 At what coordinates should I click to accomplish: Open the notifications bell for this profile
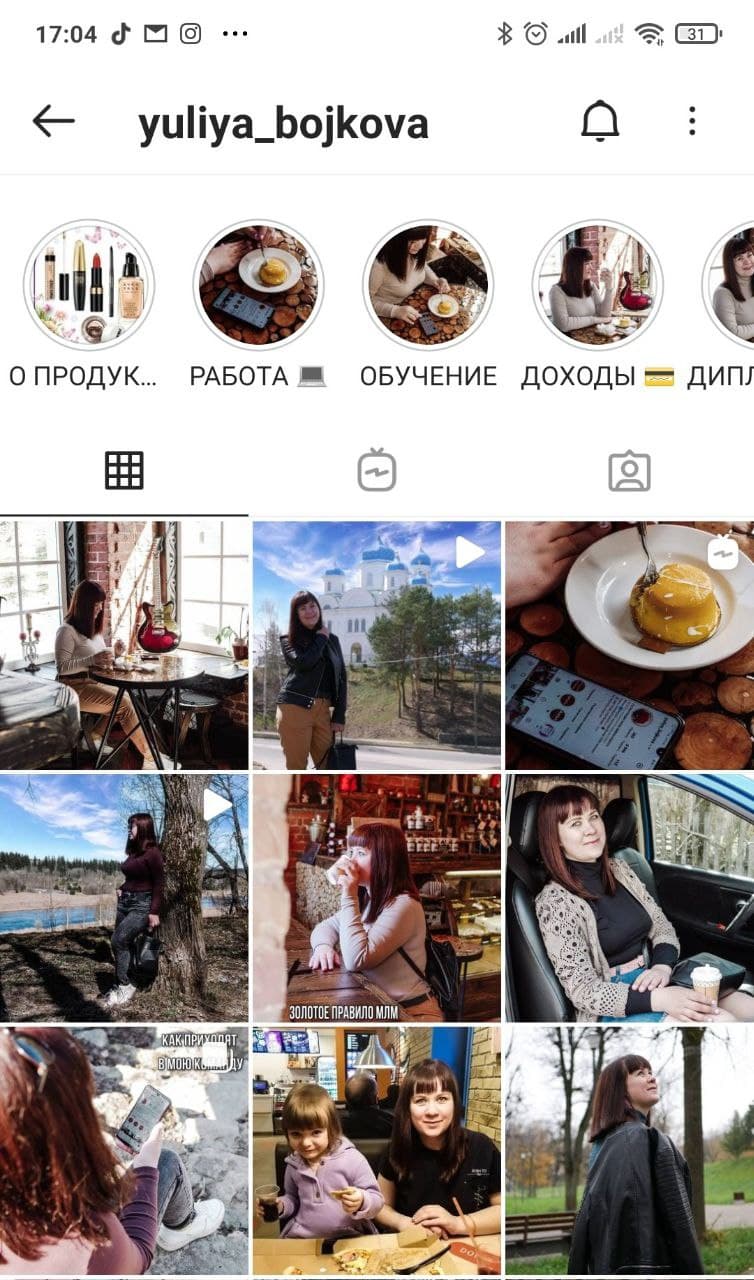(600, 122)
